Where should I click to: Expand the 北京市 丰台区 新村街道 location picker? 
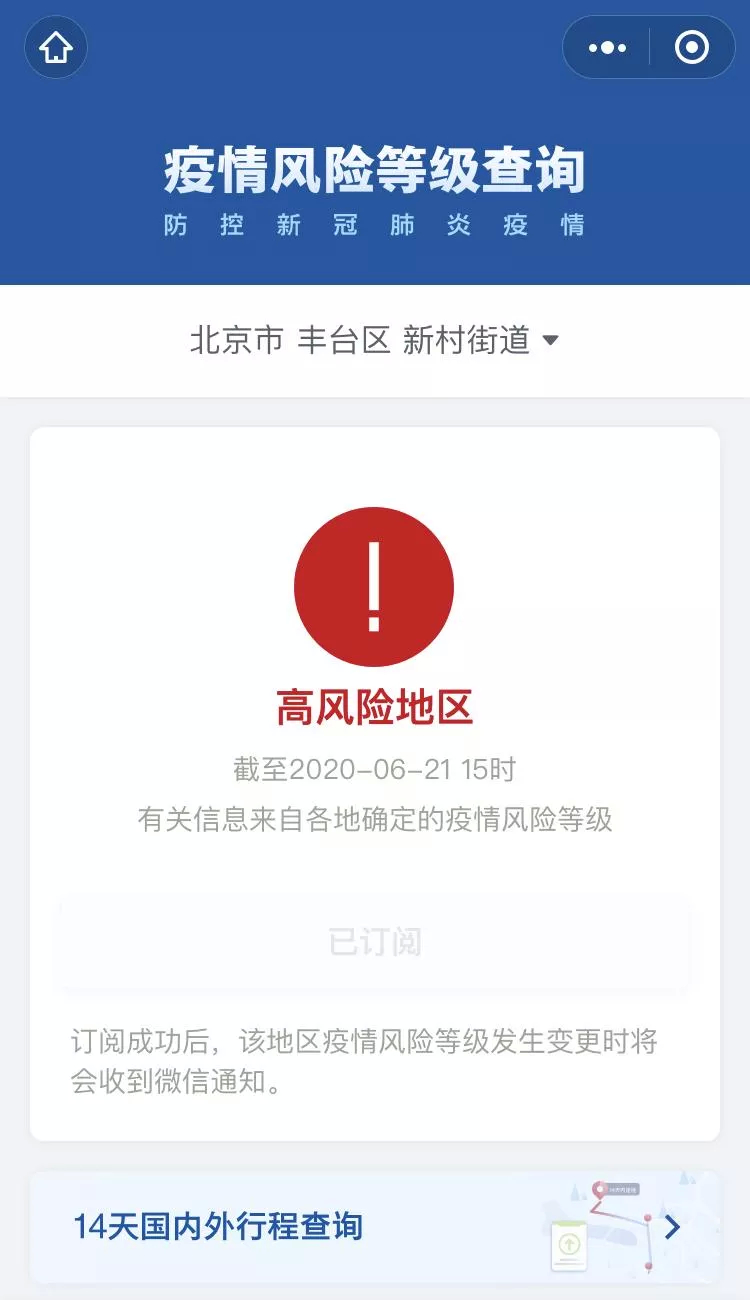(374, 341)
